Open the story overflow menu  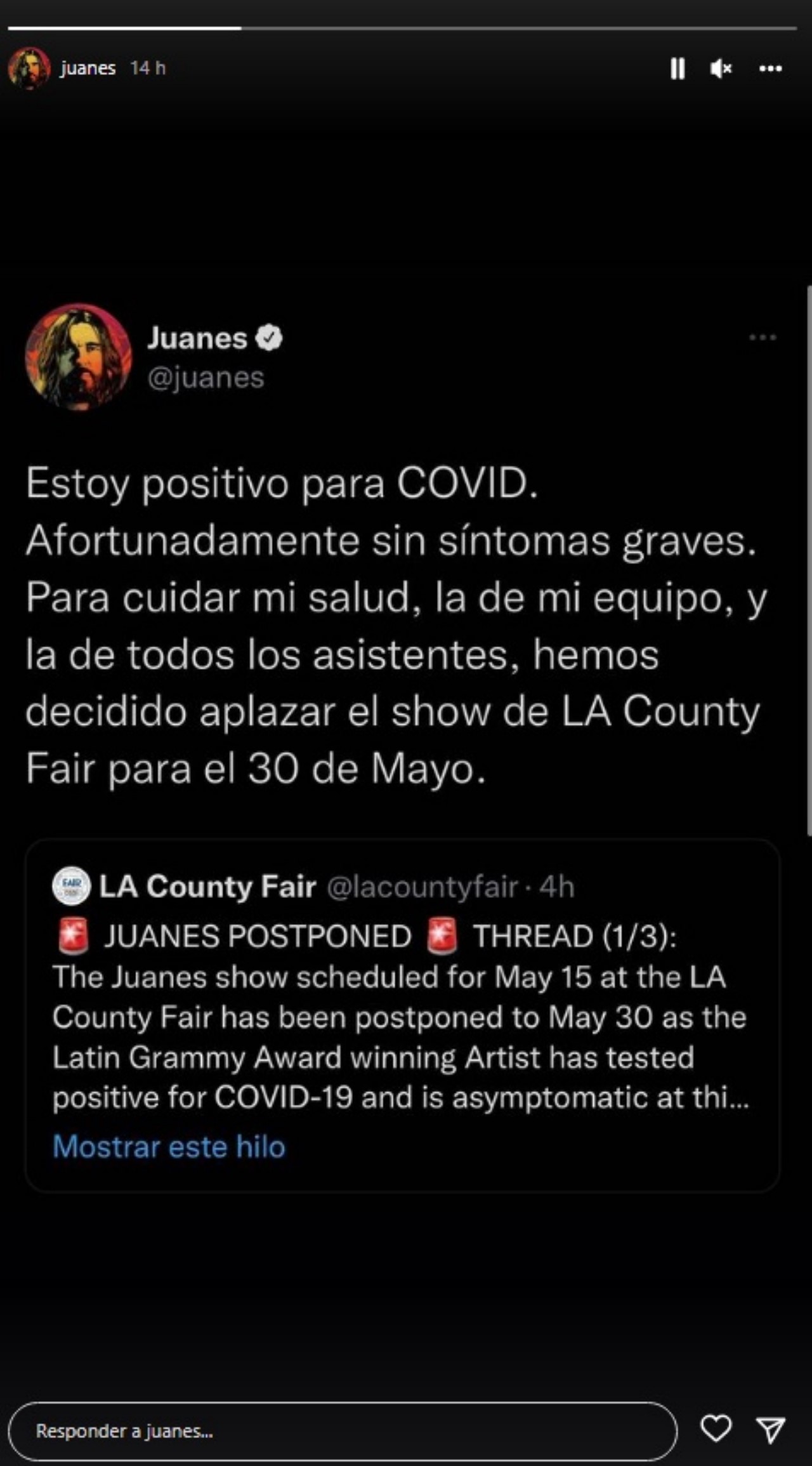770,69
